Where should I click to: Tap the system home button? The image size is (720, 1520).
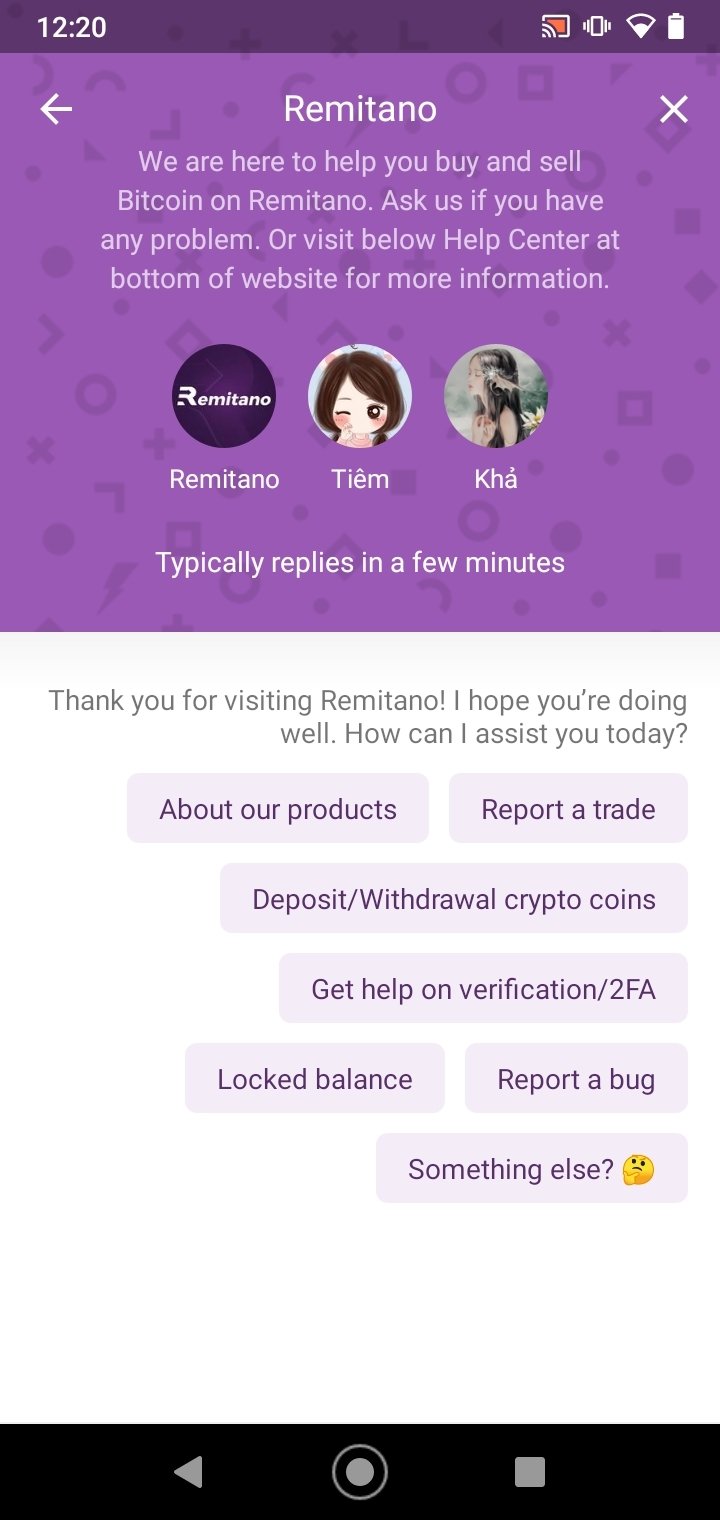pos(360,1472)
